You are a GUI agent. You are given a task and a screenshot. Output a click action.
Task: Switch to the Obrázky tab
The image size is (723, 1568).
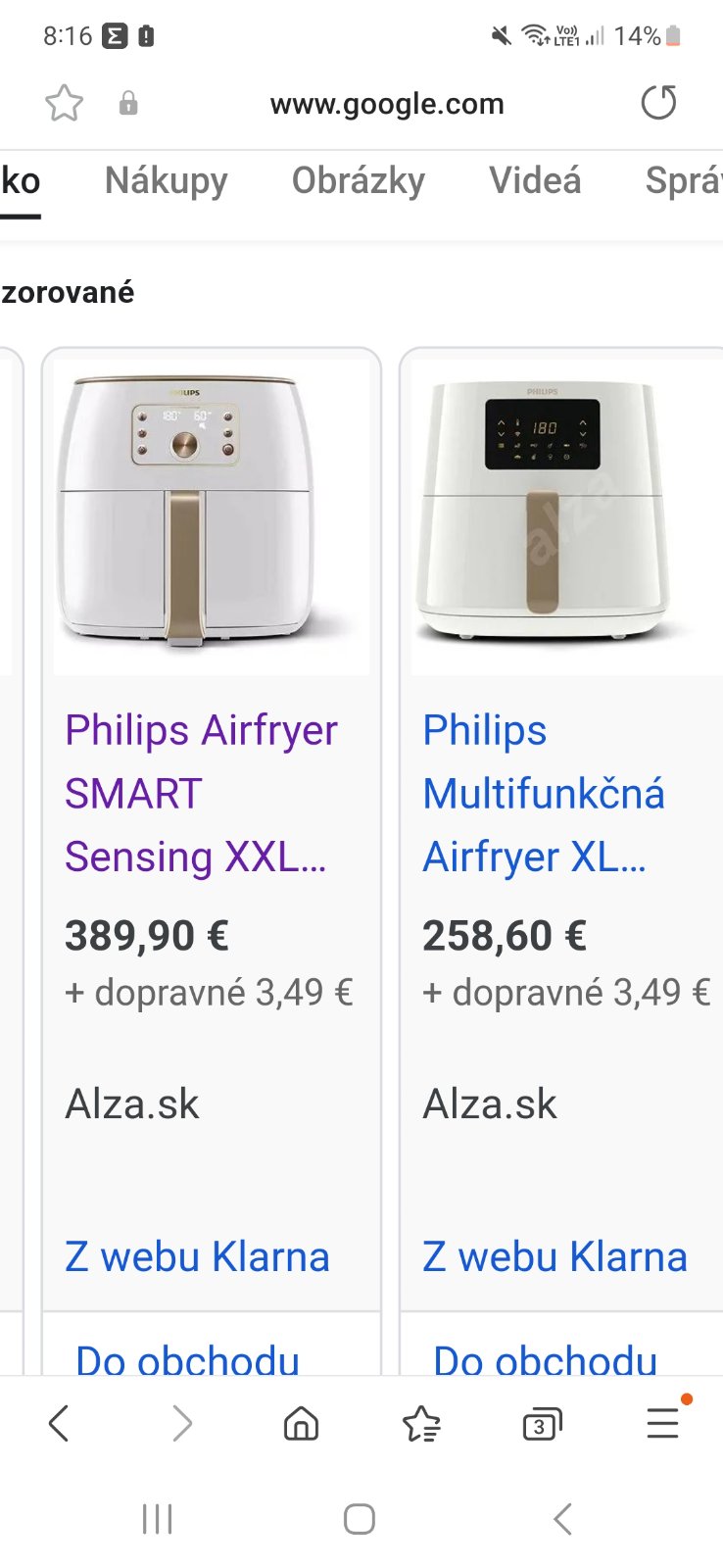(x=359, y=181)
